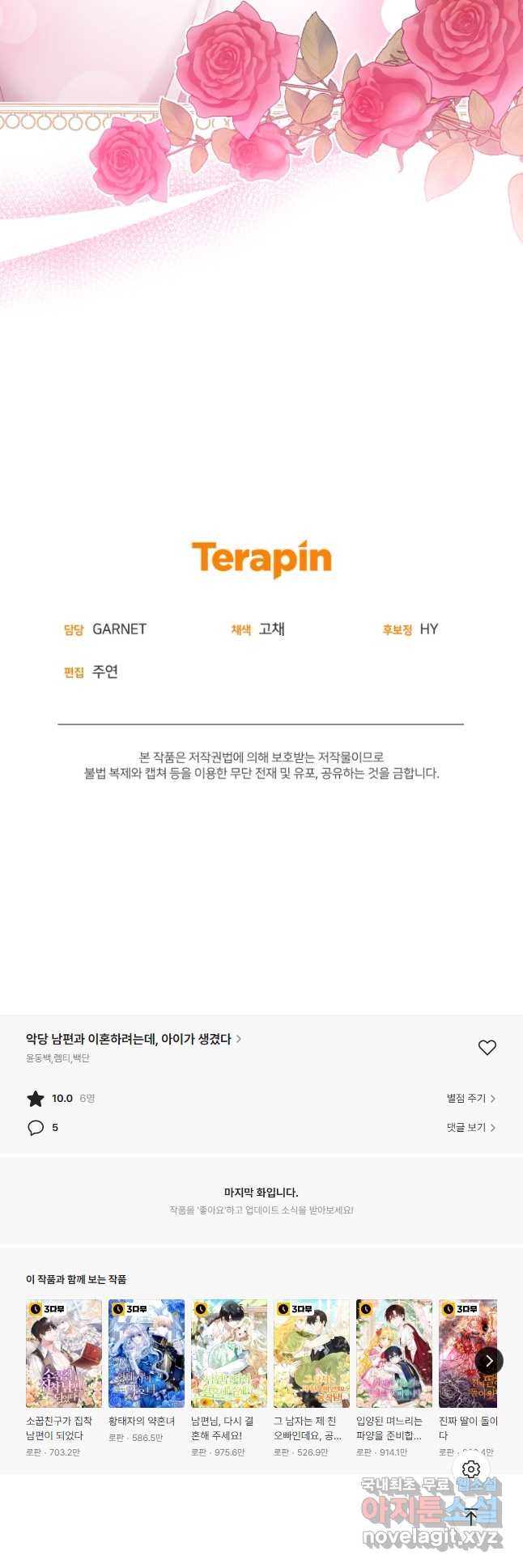The height and width of the screenshot is (1568, 523).
Task: Open the recommended work 남편님, 다시 결혼해 주세요!
Action: 229,1354
